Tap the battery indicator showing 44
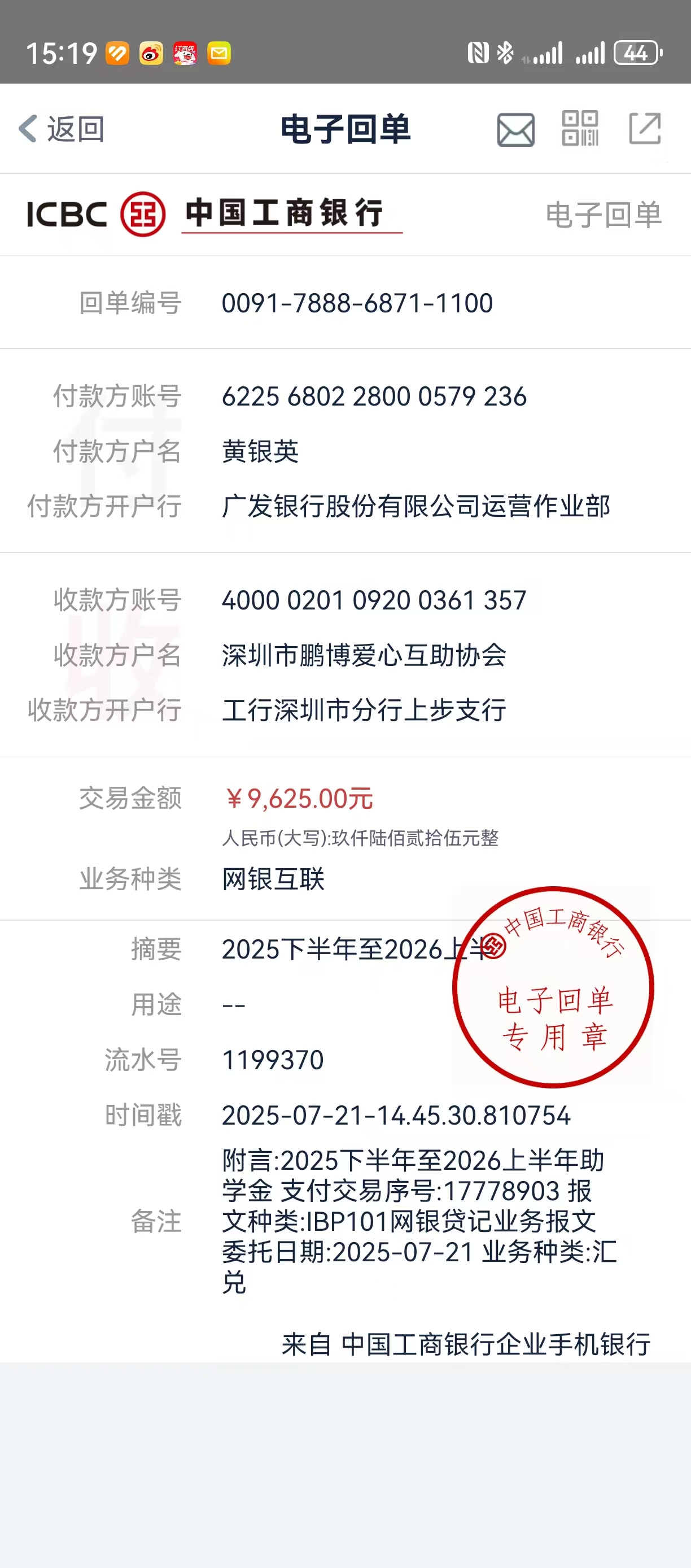 coord(636,54)
